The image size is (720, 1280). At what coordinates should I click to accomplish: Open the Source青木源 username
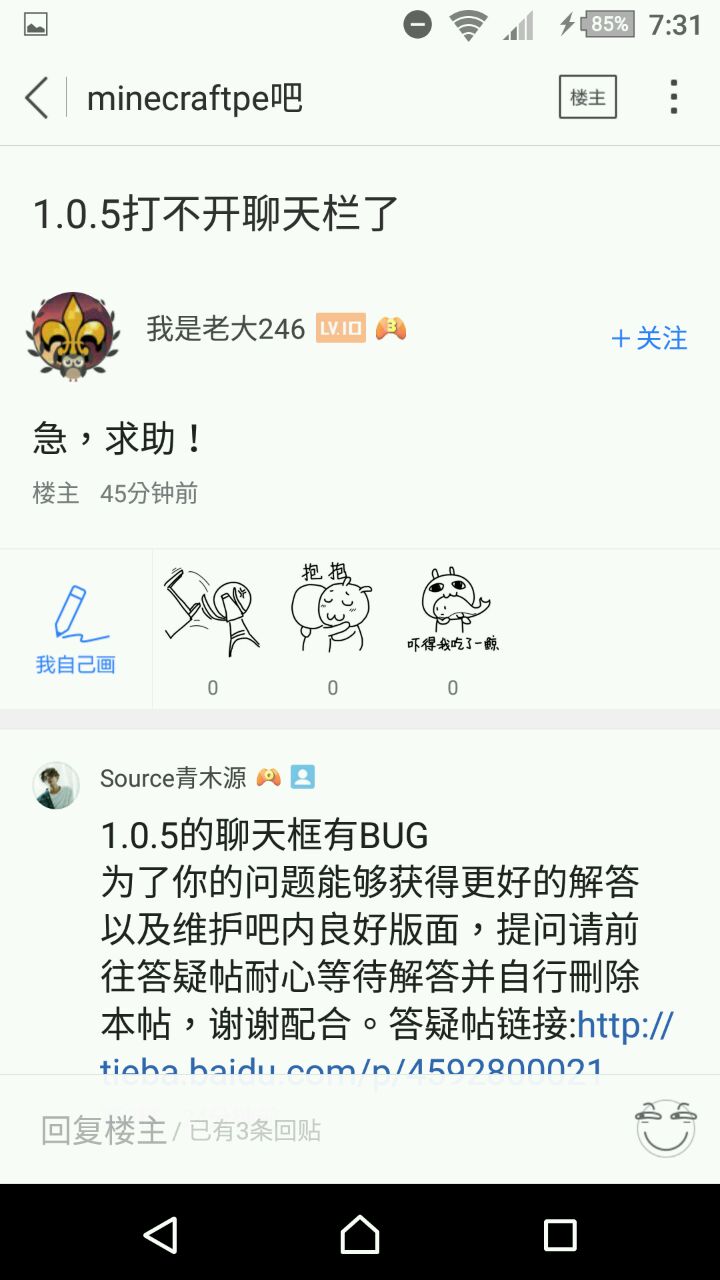(173, 778)
